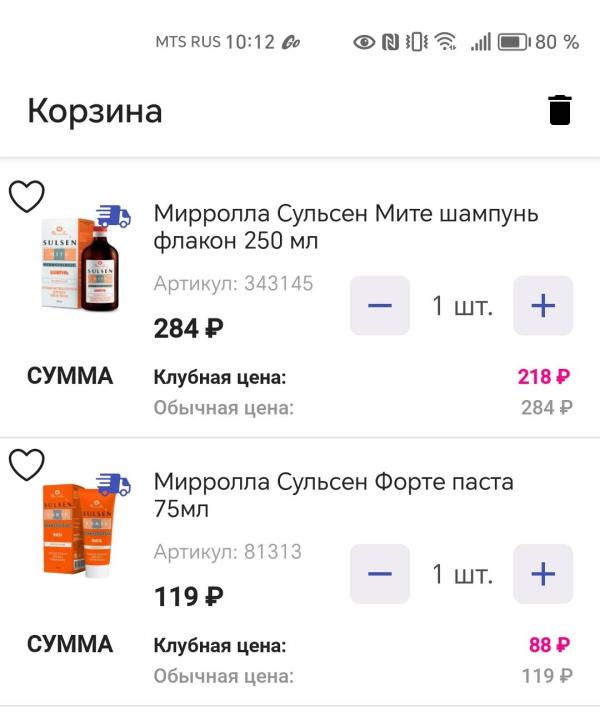Add Сульсен Мите шампунь to favorites
The height and width of the screenshot is (719, 600).
(x=27, y=197)
